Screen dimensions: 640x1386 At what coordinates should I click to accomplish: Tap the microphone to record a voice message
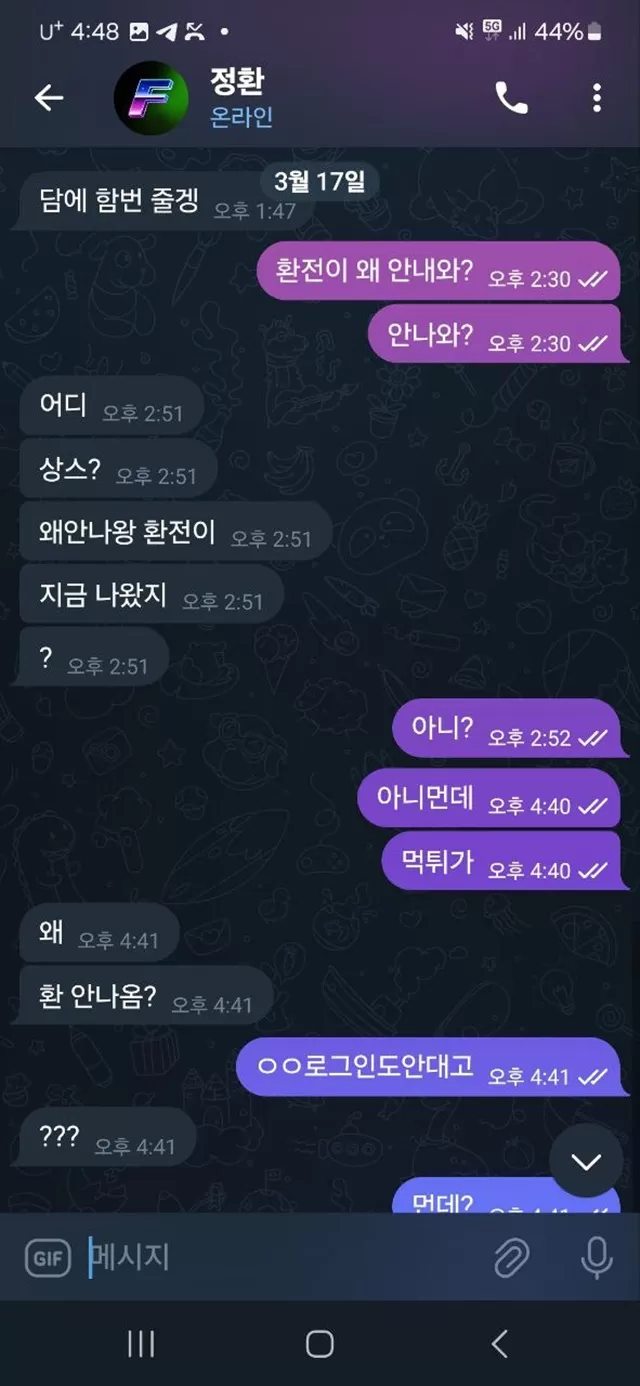coord(597,1258)
